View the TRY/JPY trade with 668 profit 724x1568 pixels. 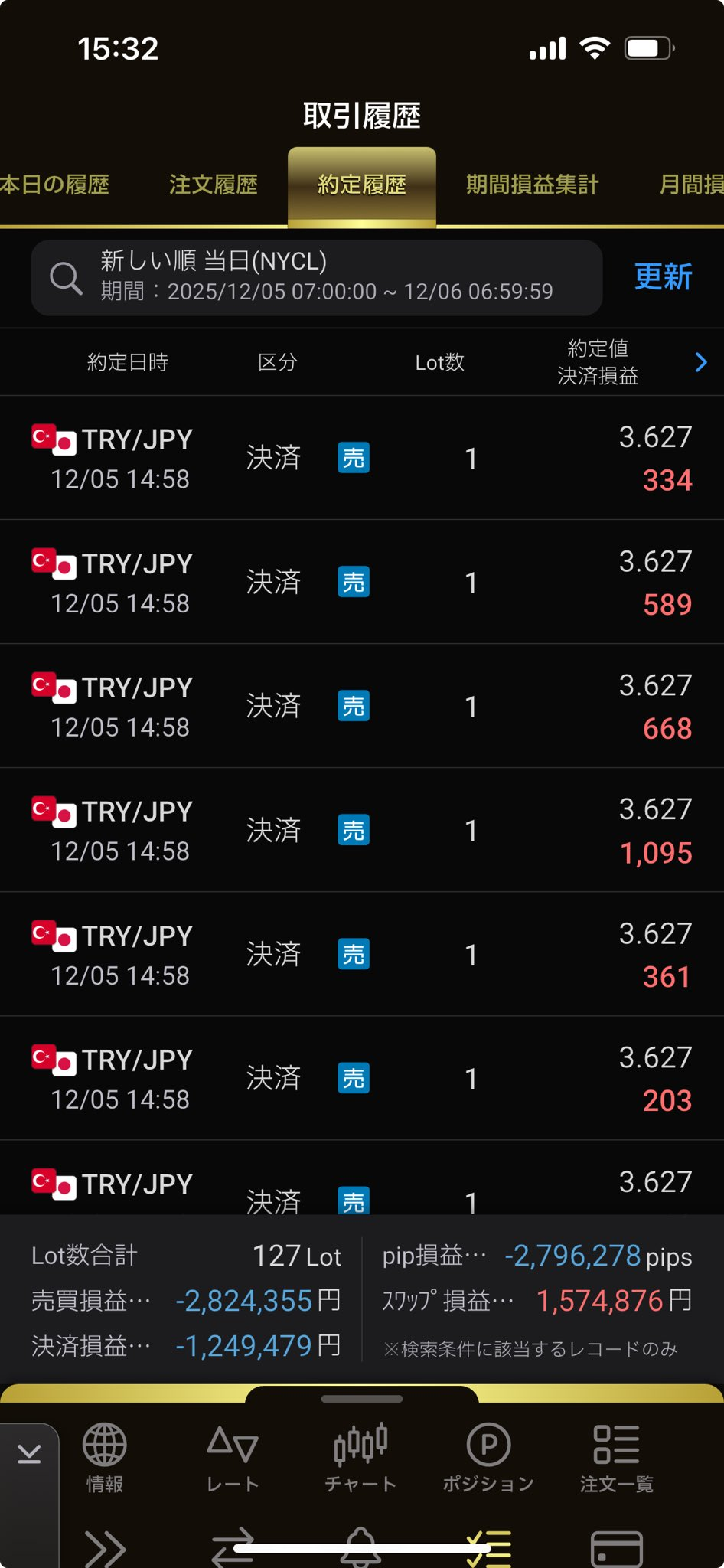pyautogui.click(x=362, y=706)
